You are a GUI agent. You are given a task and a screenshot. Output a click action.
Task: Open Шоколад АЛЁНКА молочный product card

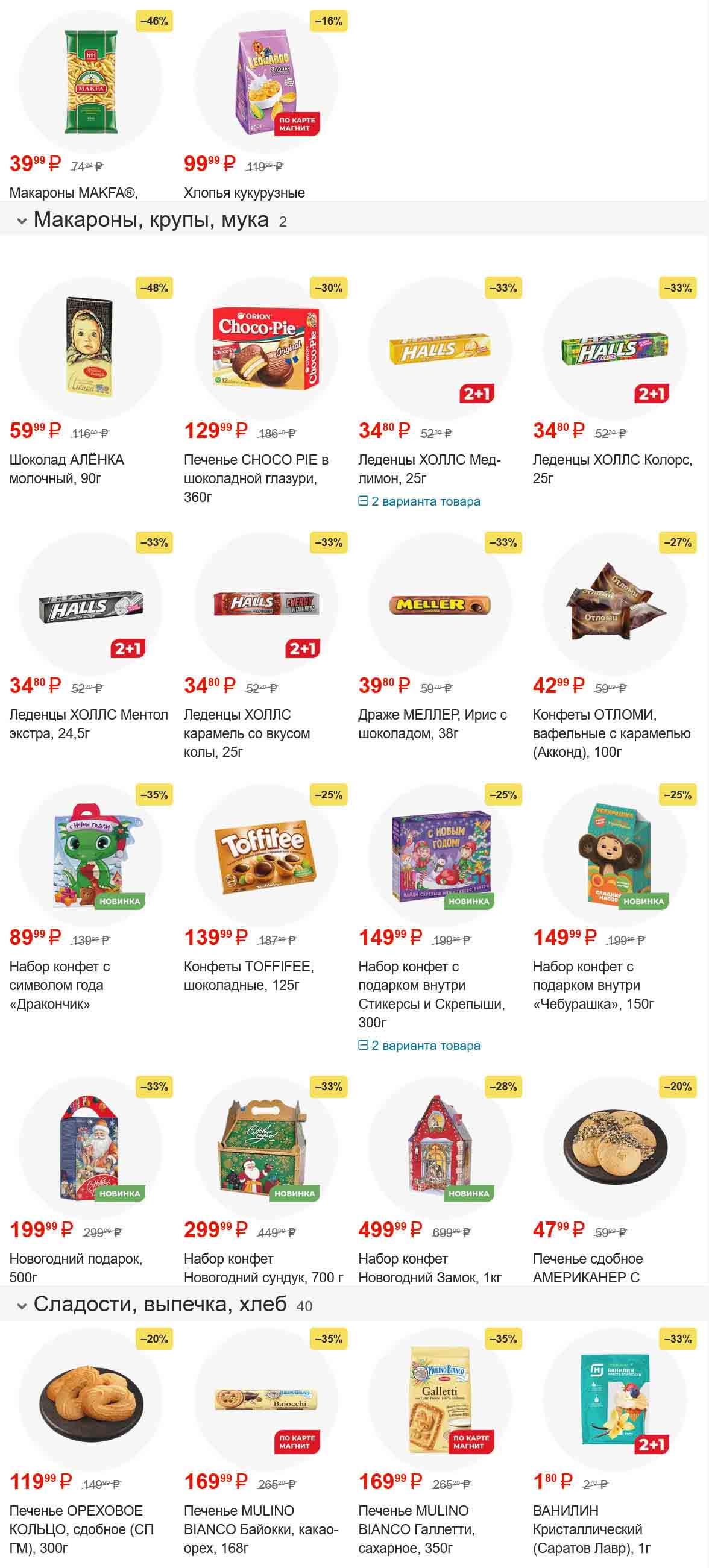pos(91,347)
